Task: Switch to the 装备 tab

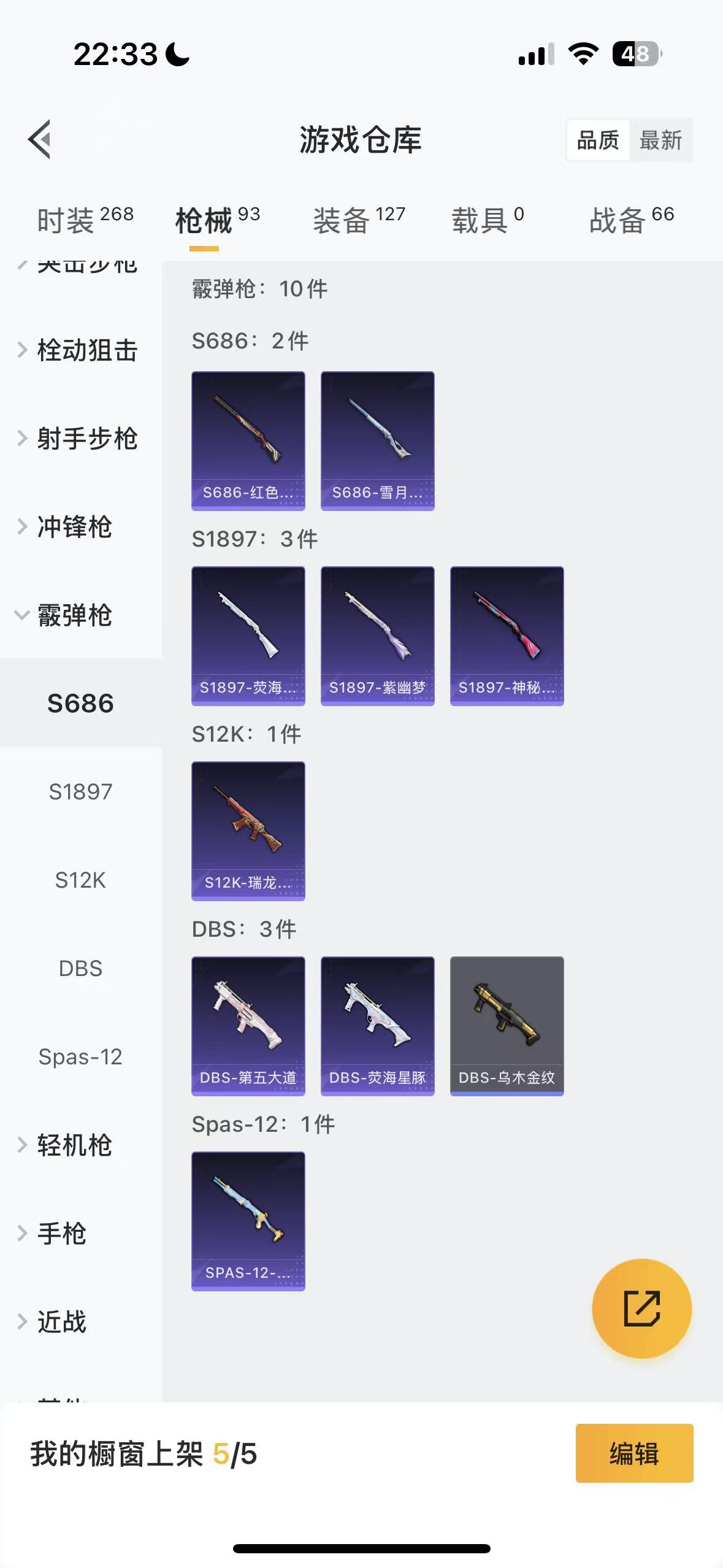Action: pos(359,220)
